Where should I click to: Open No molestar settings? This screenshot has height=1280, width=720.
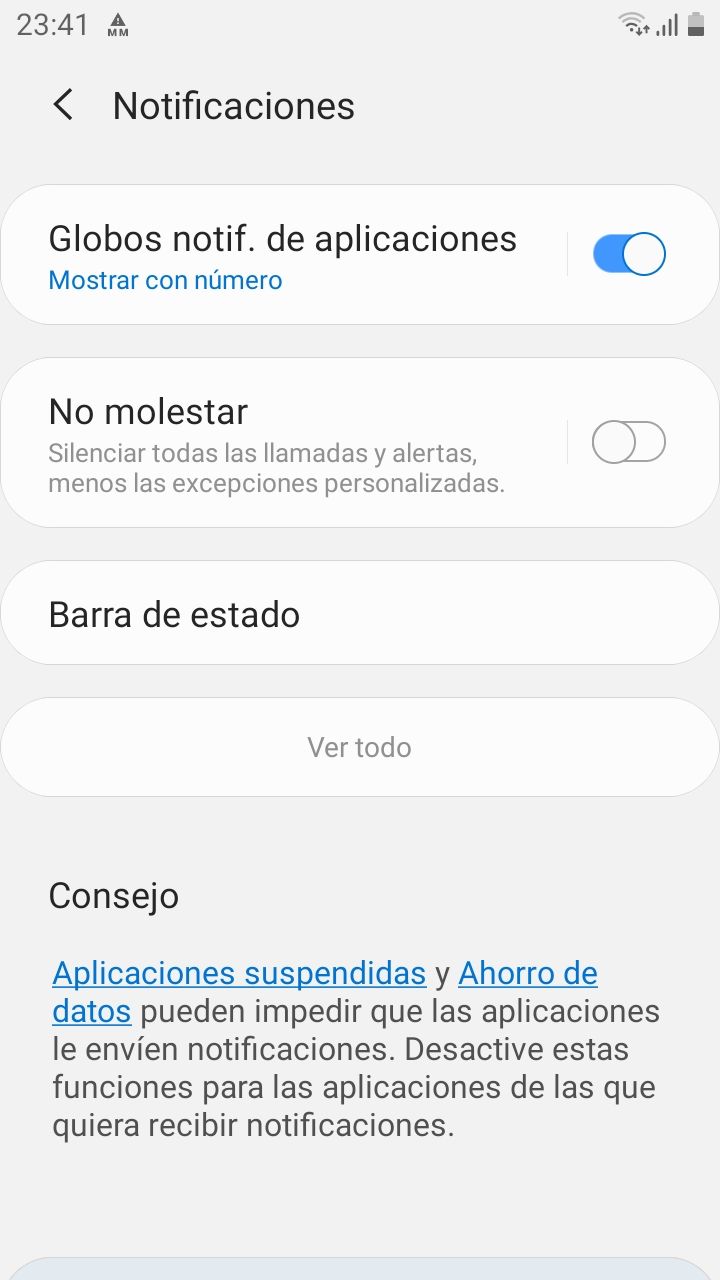(x=276, y=443)
